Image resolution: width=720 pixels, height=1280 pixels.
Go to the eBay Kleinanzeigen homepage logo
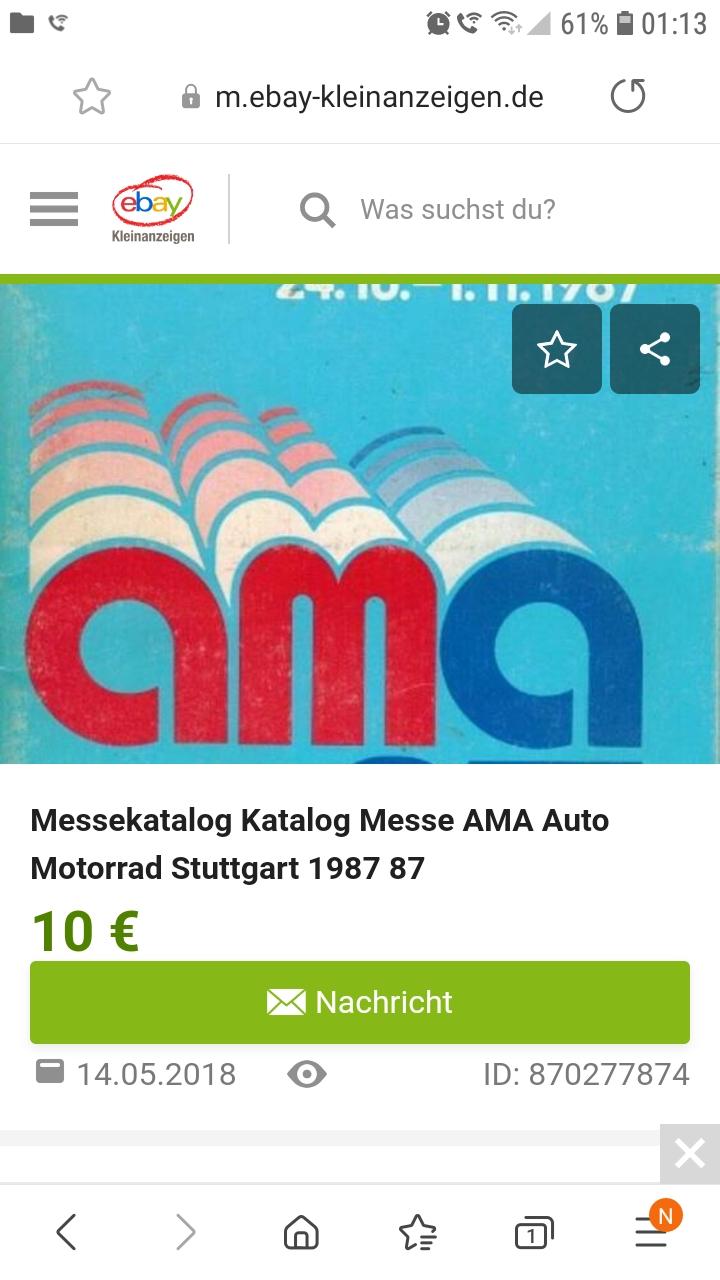click(x=153, y=209)
